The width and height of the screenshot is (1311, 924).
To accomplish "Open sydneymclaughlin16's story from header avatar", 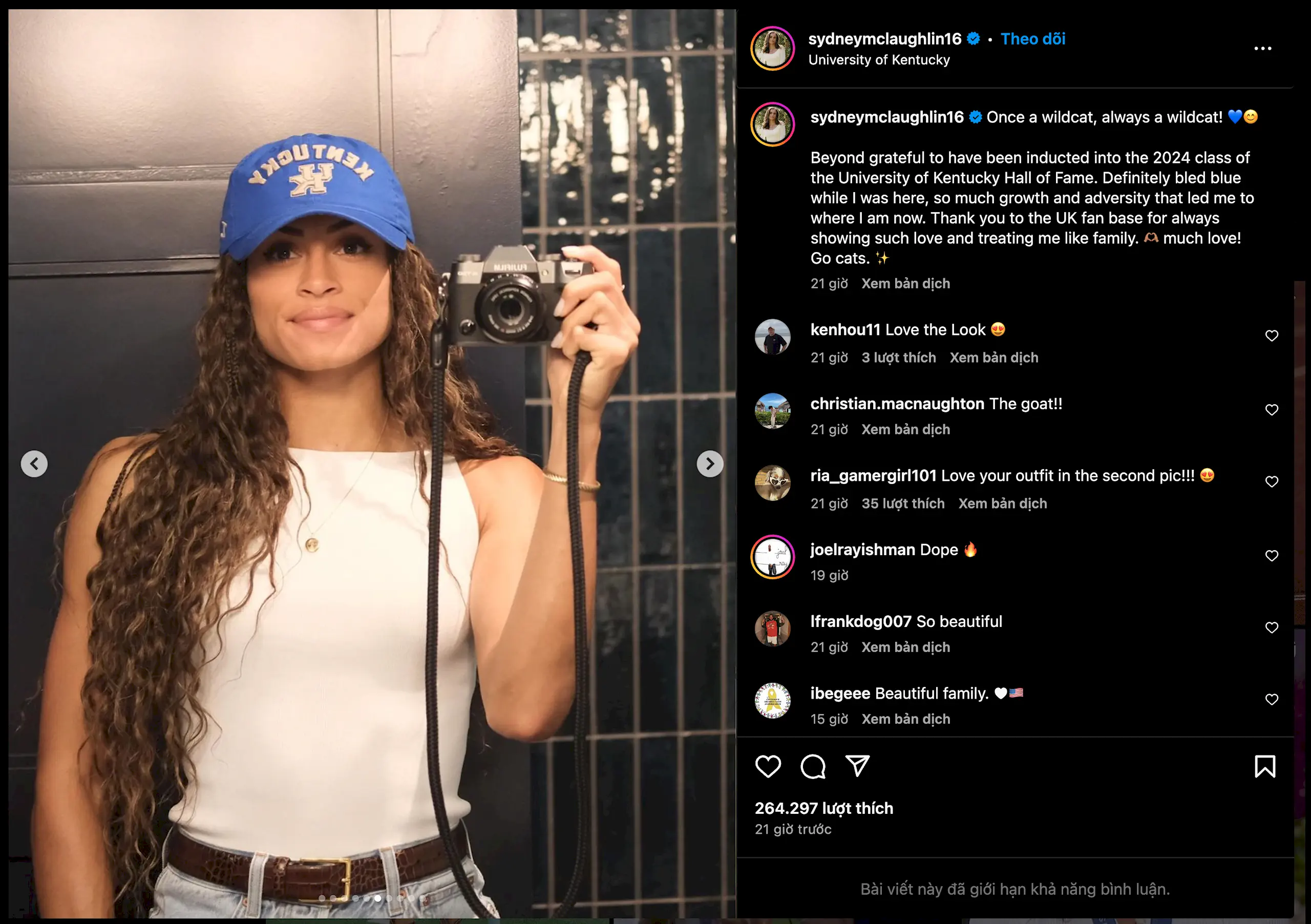I will [x=773, y=49].
